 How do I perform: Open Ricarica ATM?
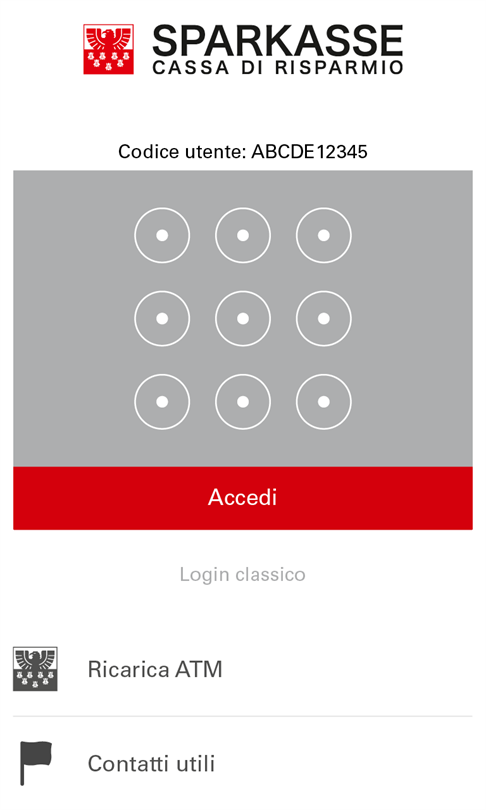coord(243,669)
